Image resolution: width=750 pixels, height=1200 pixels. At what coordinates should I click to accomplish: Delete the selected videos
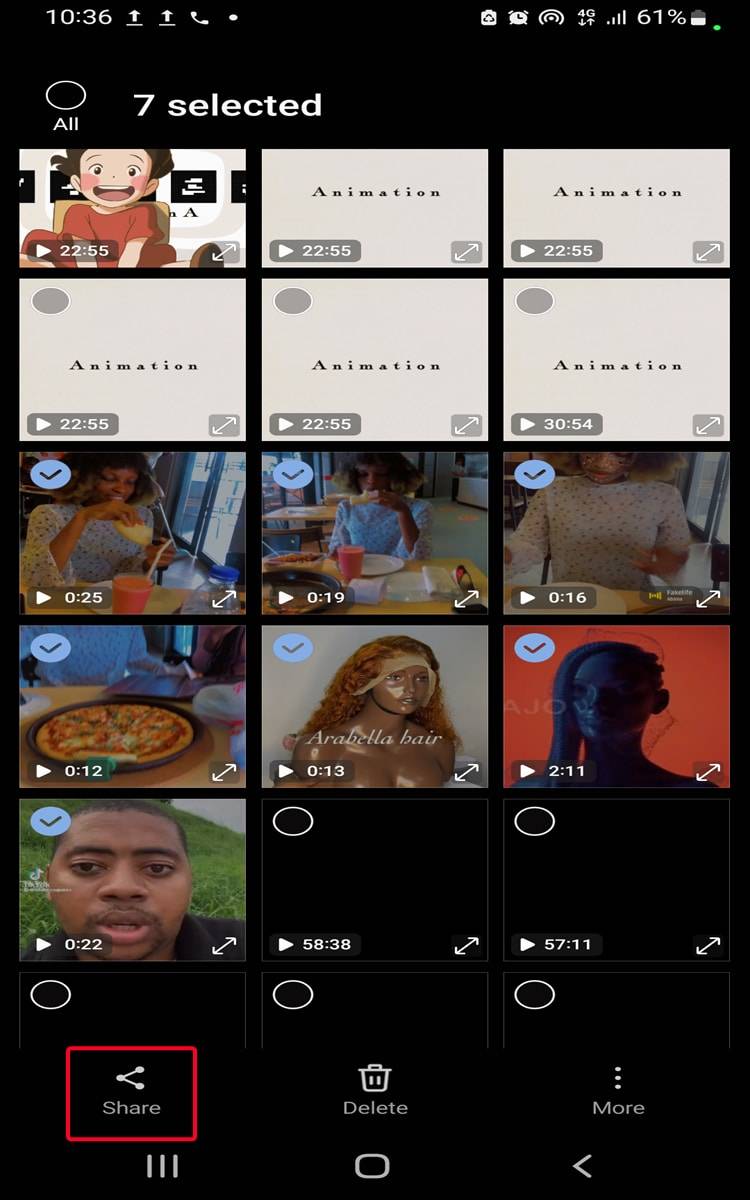(375, 1090)
